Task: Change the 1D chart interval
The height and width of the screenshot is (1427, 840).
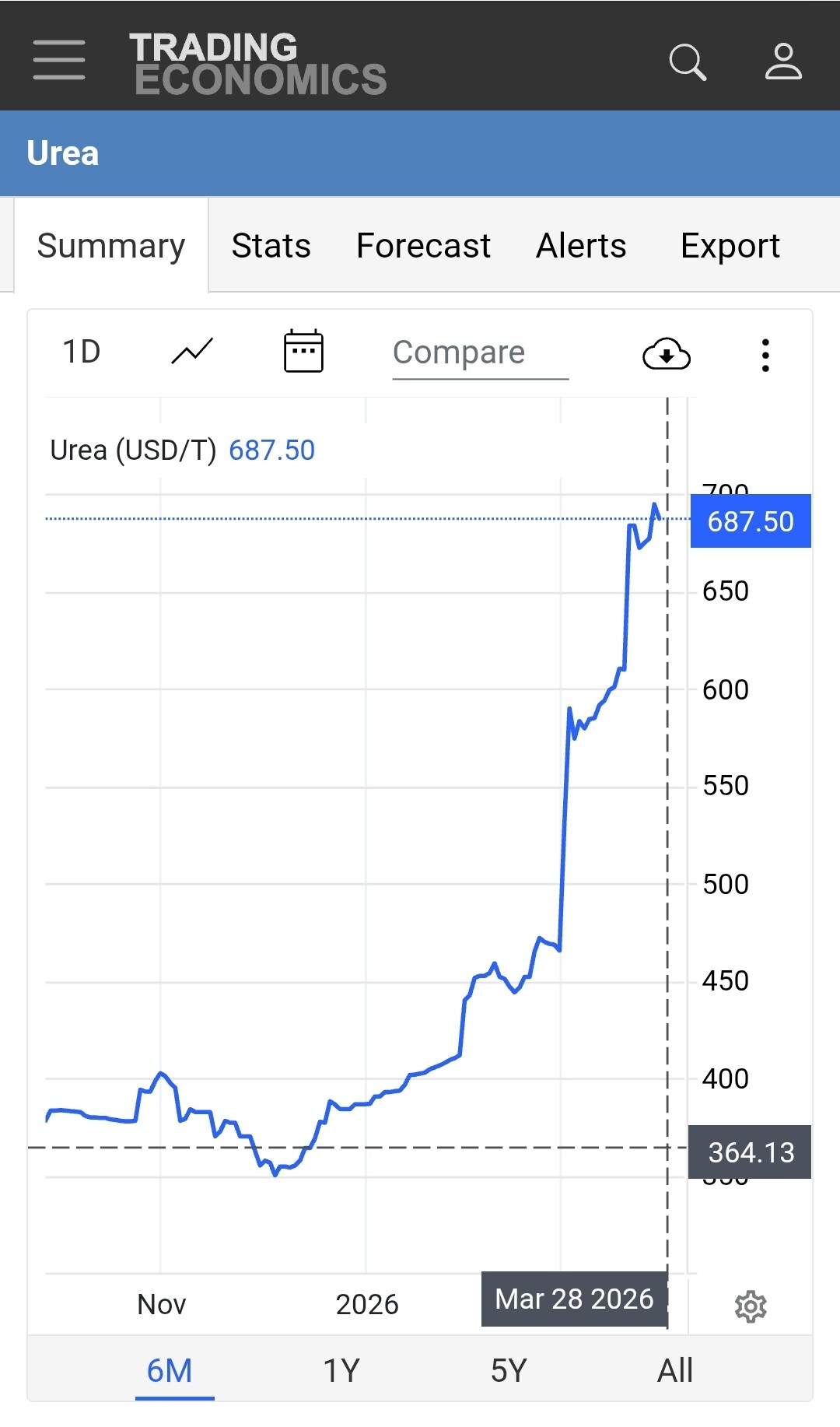Action: pyautogui.click(x=82, y=352)
